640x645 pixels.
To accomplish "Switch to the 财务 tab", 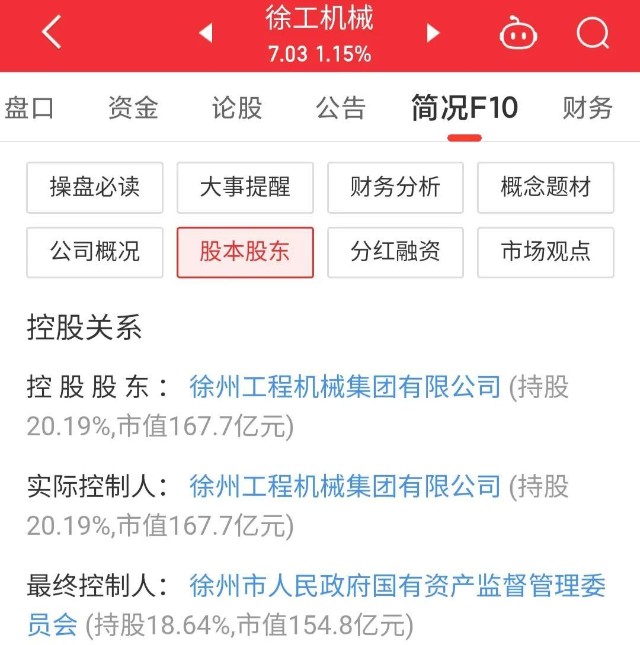I will (x=587, y=108).
